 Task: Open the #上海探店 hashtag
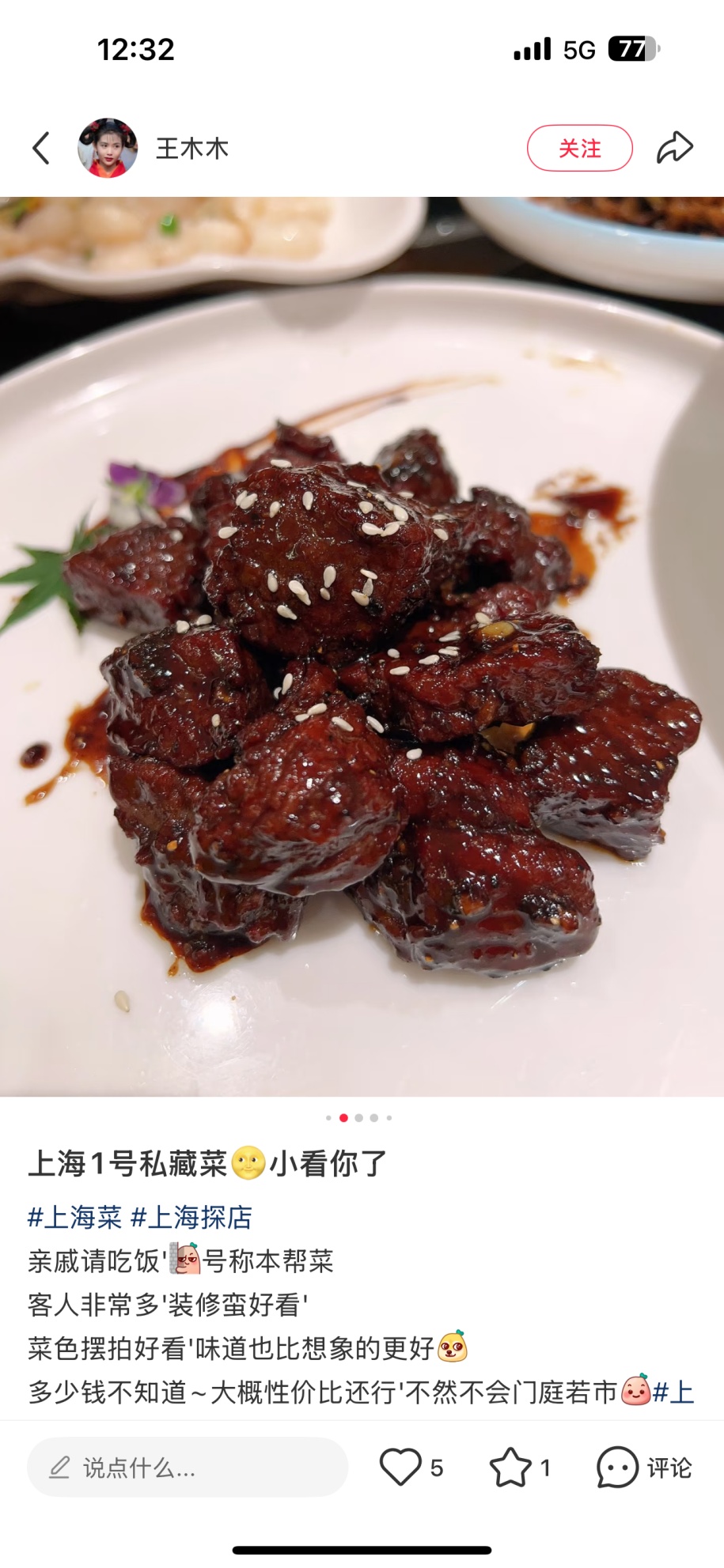pos(191,1217)
